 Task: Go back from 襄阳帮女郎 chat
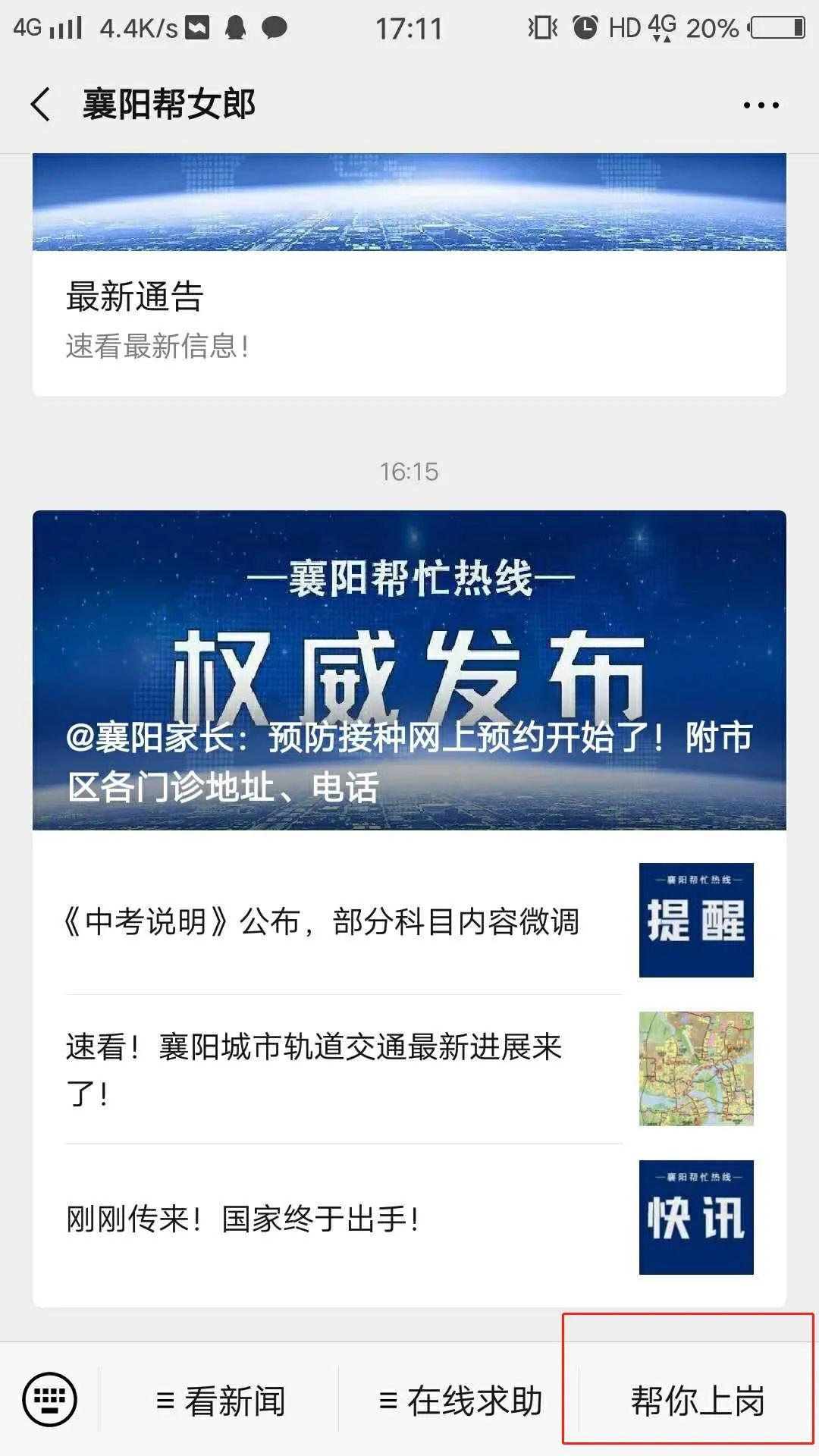41,104
